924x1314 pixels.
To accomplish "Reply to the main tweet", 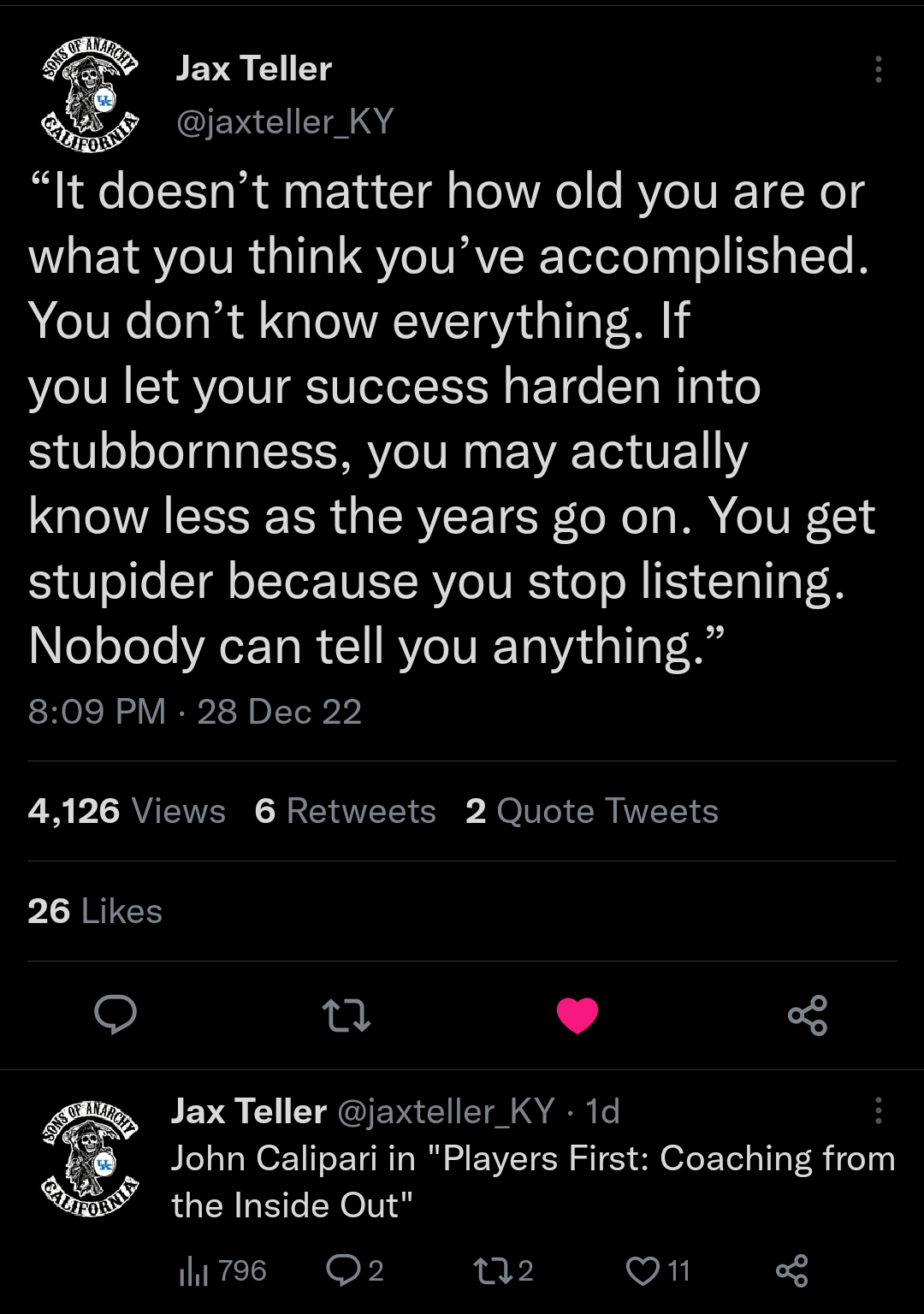I will point(115,1015).
